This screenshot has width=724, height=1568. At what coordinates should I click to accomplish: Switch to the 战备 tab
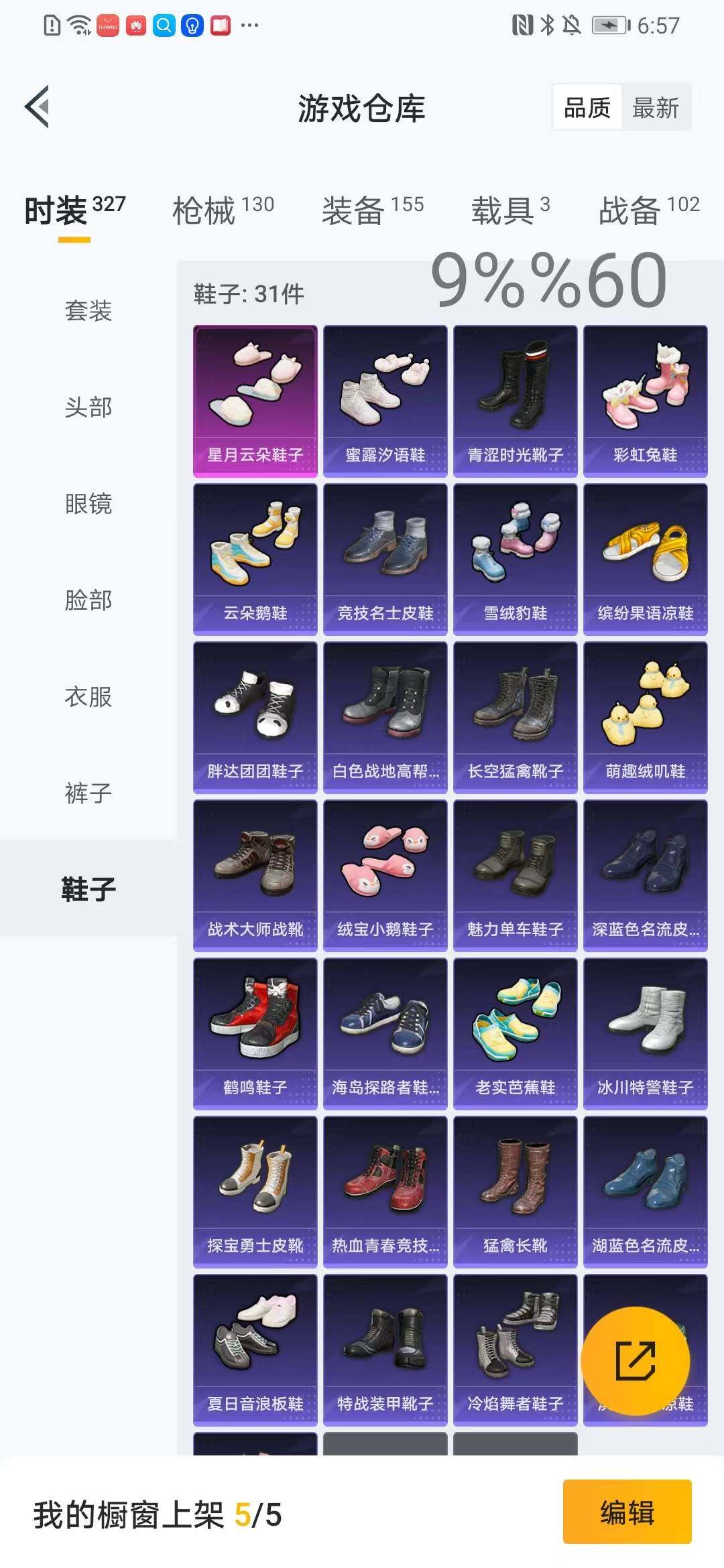[x=649, y=210]
